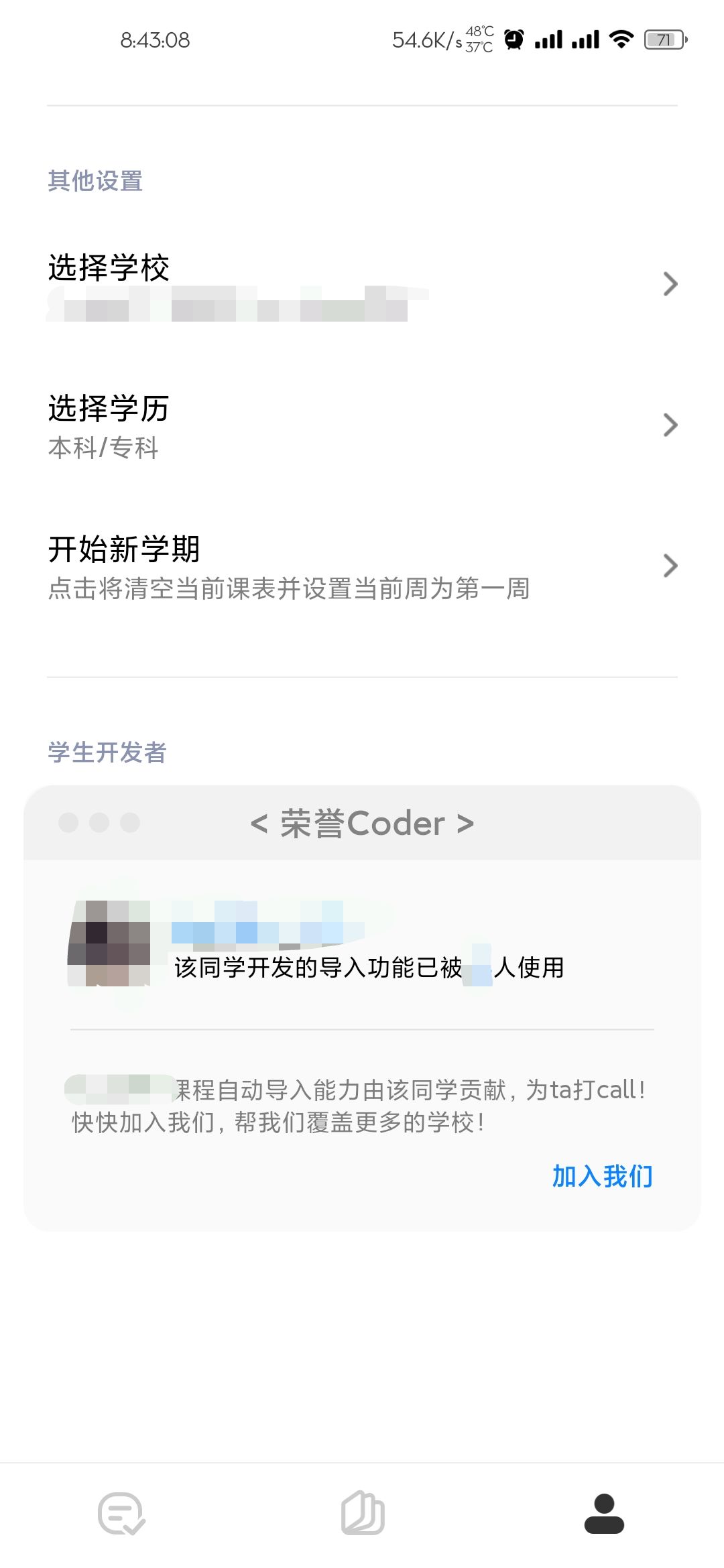This screenshot has height=1568, width=724.
Task: Tap the 加入我们 link
Action: (602, 1176)
